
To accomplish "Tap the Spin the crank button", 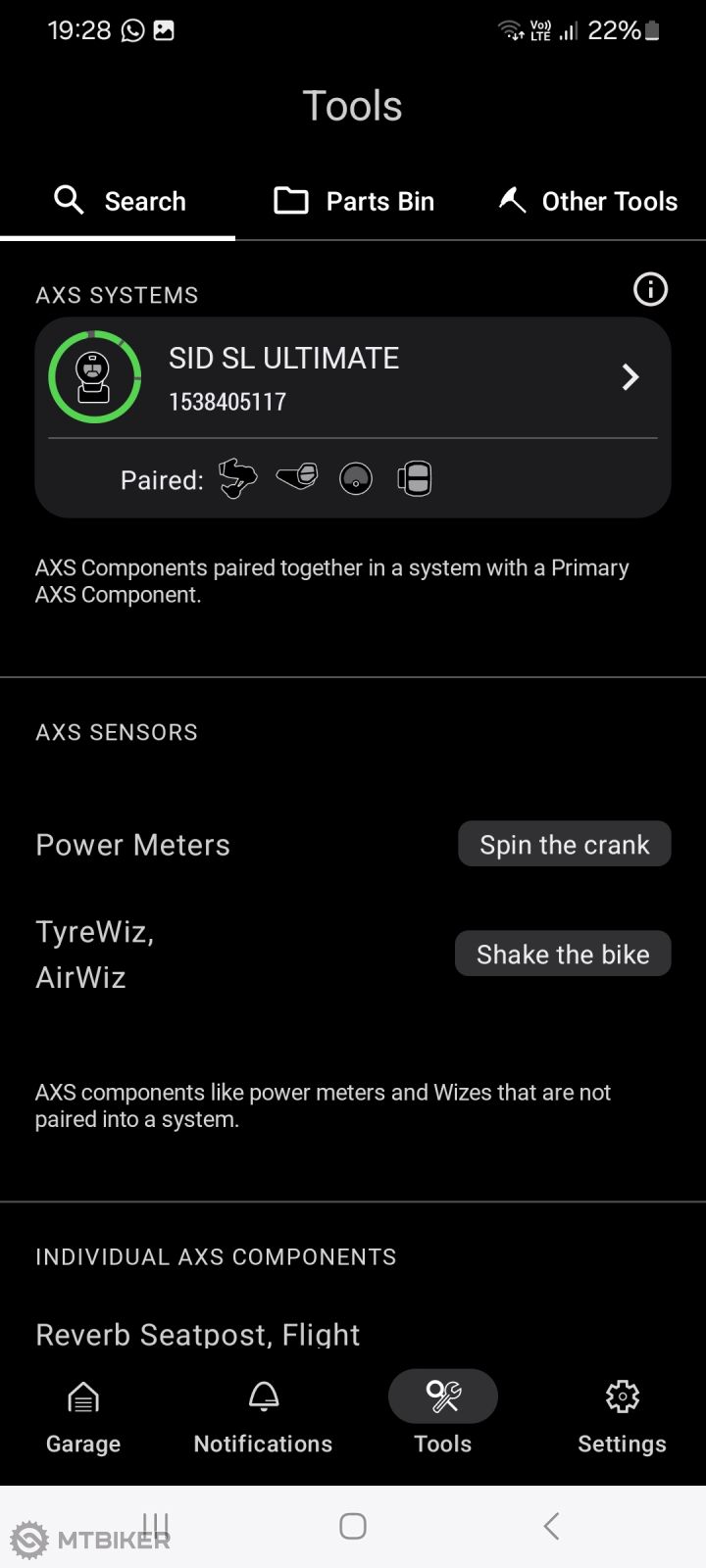I will pos(564,844).
